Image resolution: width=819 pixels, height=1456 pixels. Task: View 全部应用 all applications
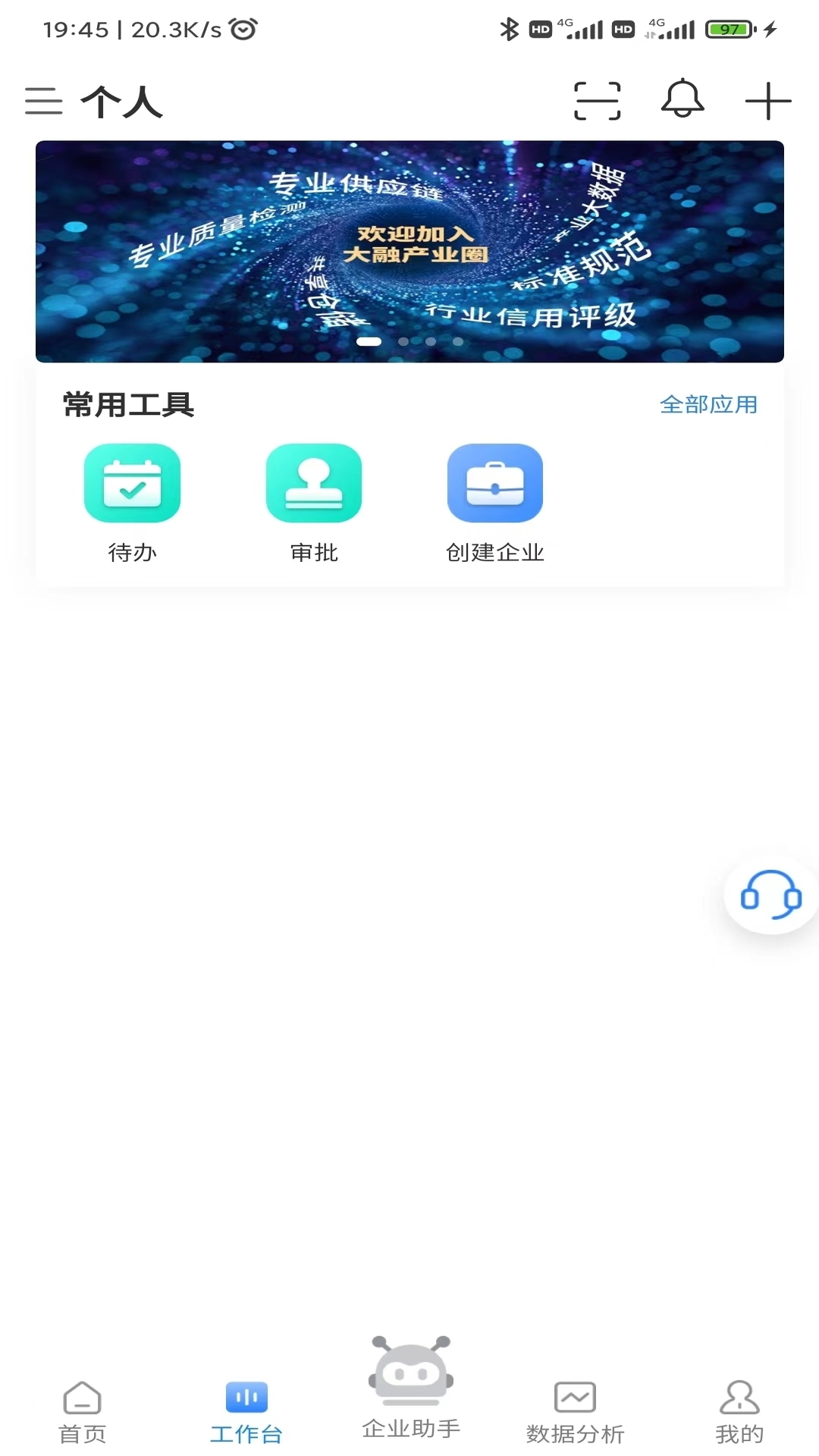click(710, 405)
